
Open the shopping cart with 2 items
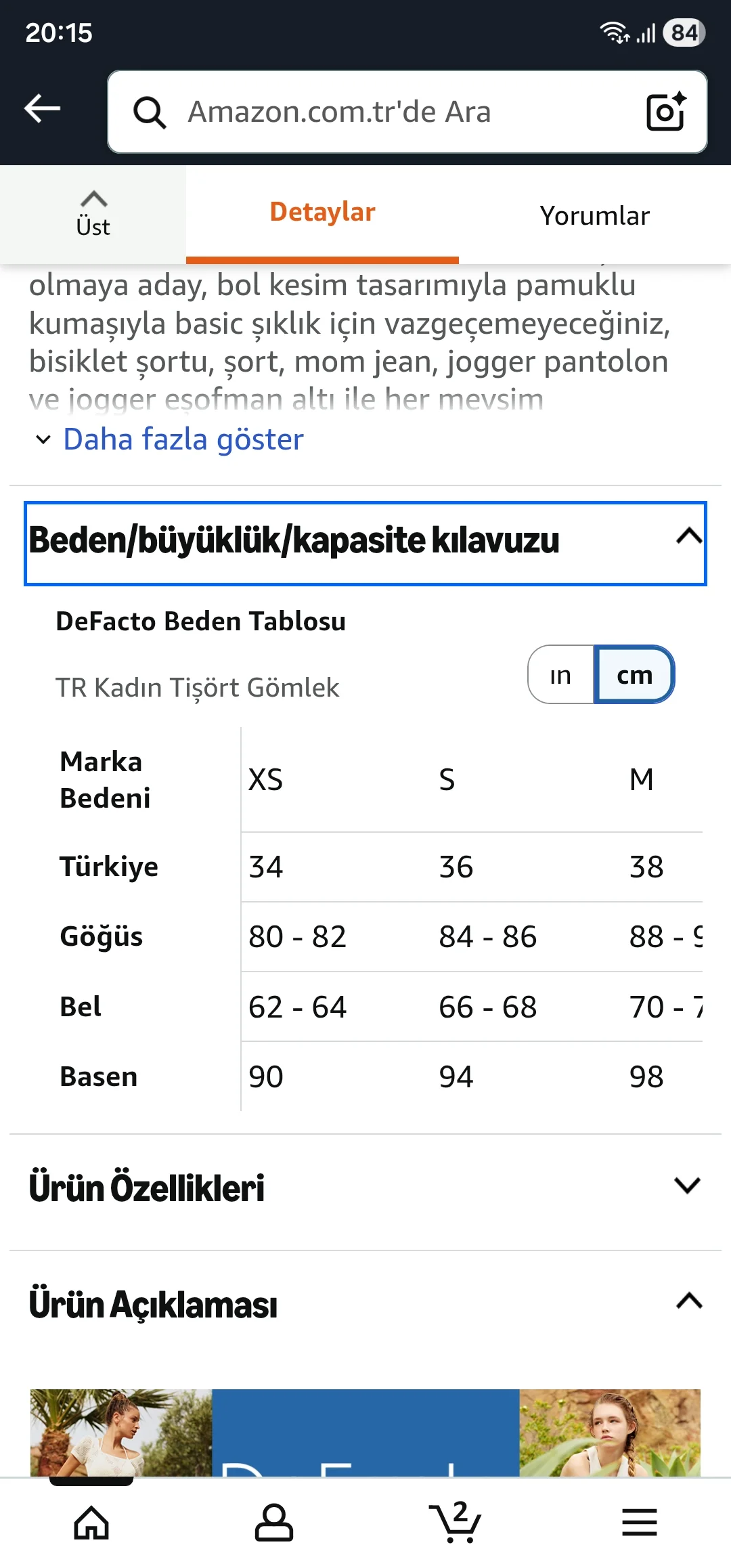point(455,1523)
